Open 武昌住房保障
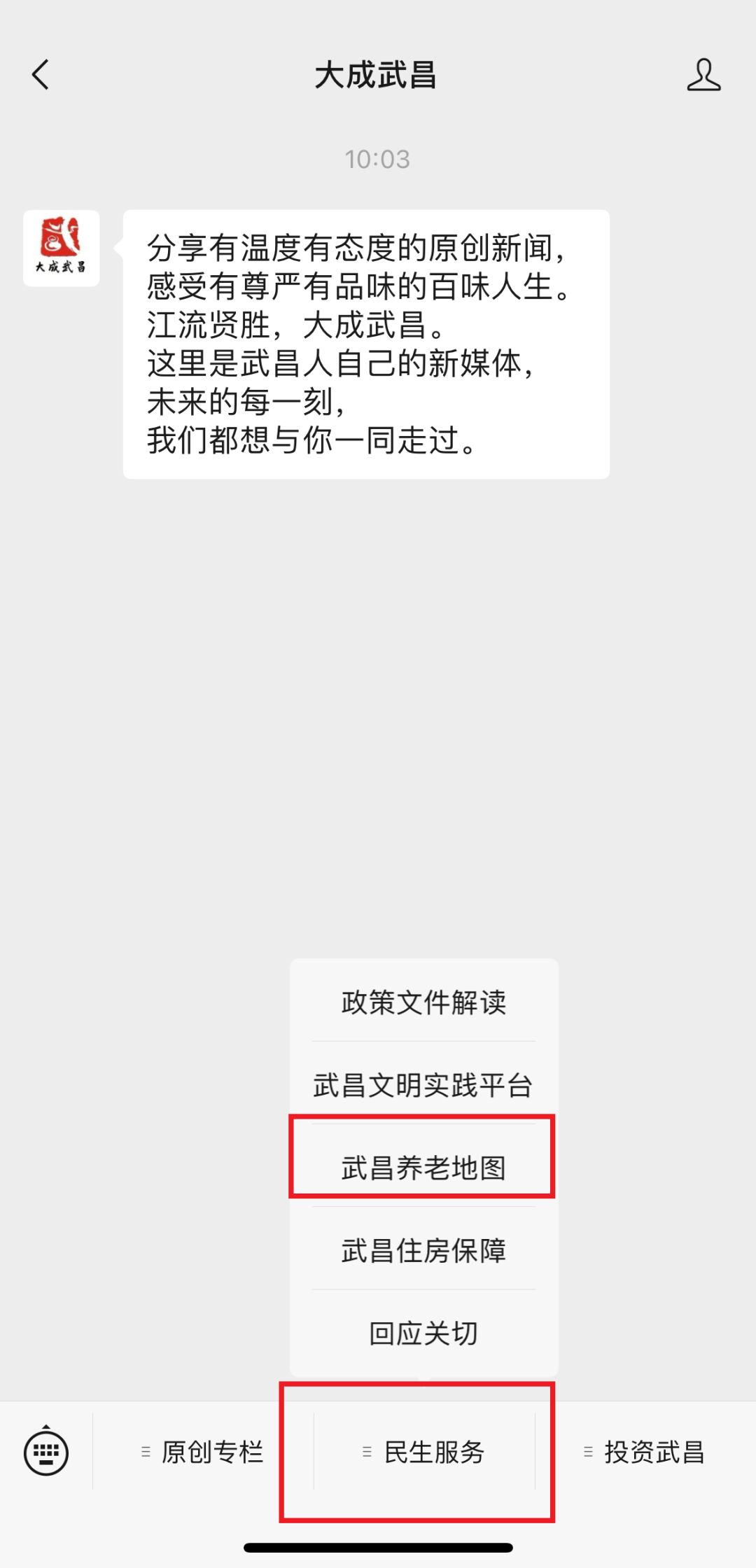 click(x=423, y=1250)
